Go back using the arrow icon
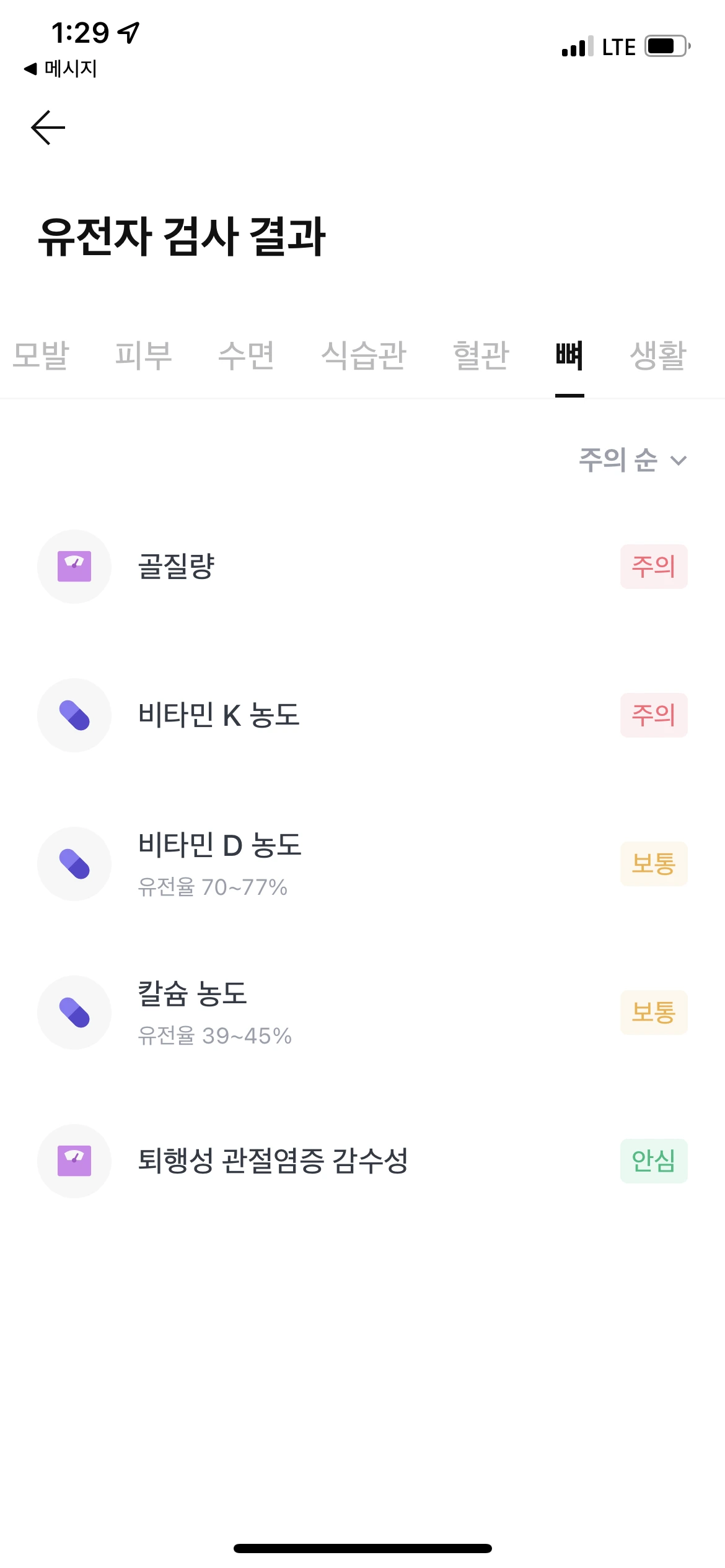725x1568 pixels. click(x=48, y=128)
